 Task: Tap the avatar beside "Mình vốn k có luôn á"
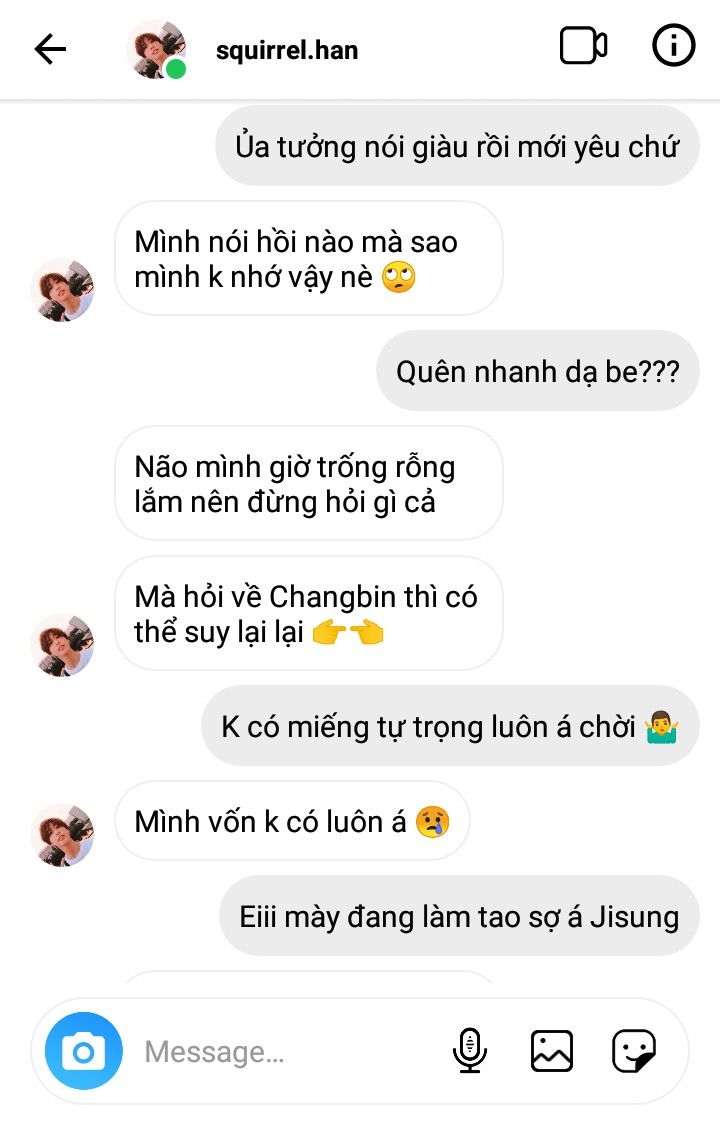pyautogui.click(x=63, y=835)
